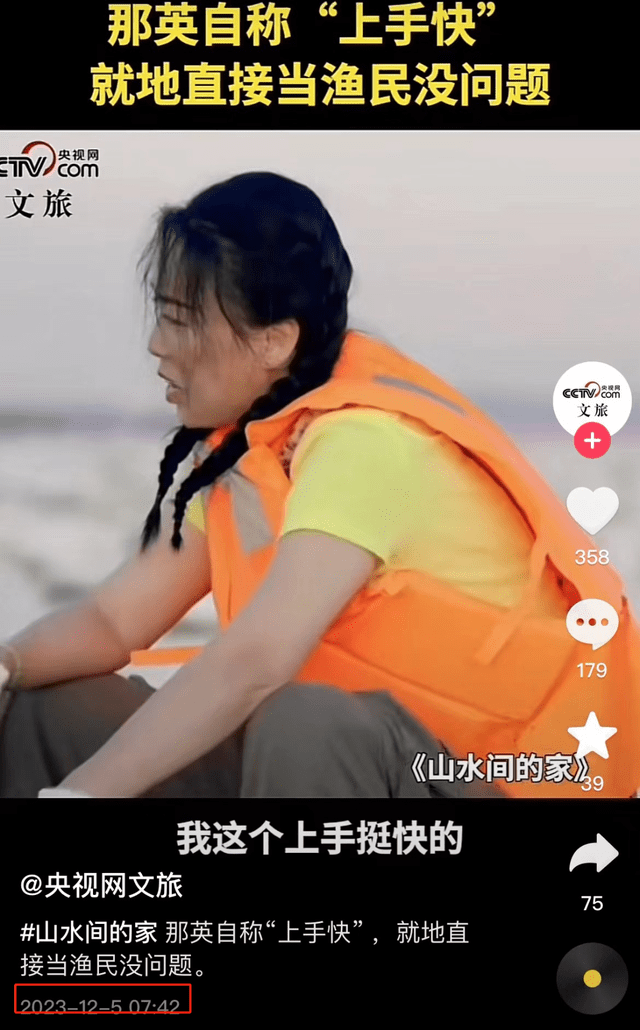Follow the account with the red plus

point(592,441)
